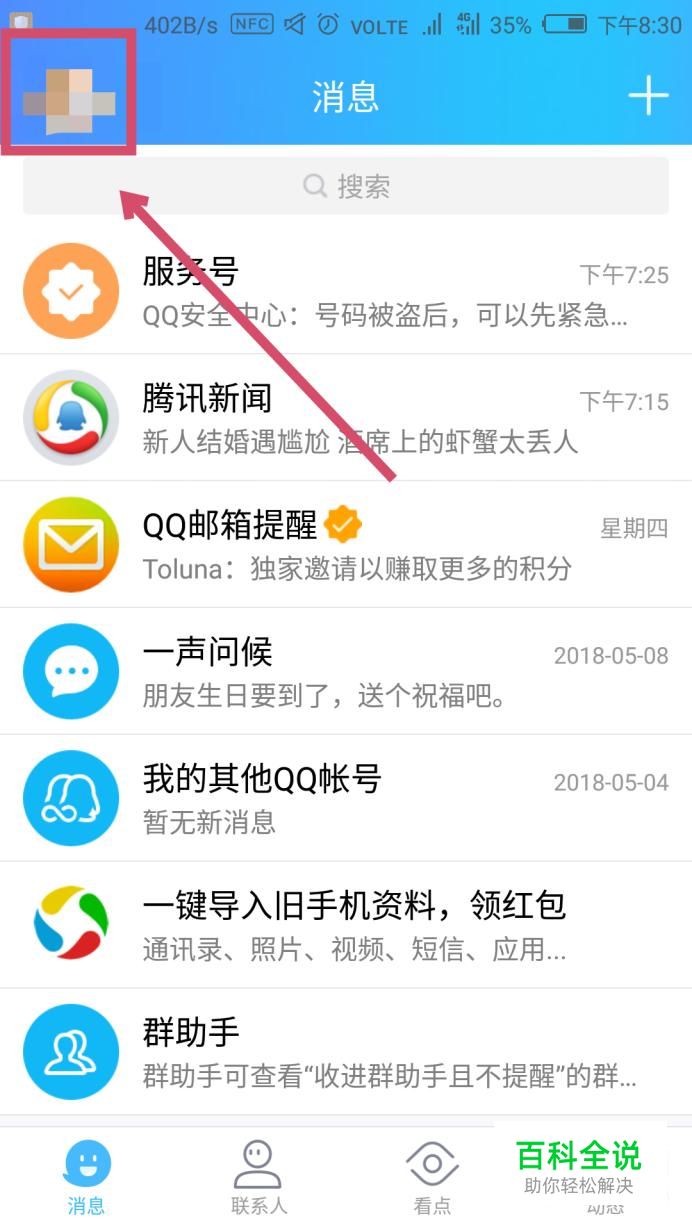Open the 腾讯新闻 message thread
The width and height of the screenshot is (692, 1230).
coord(346,418)
